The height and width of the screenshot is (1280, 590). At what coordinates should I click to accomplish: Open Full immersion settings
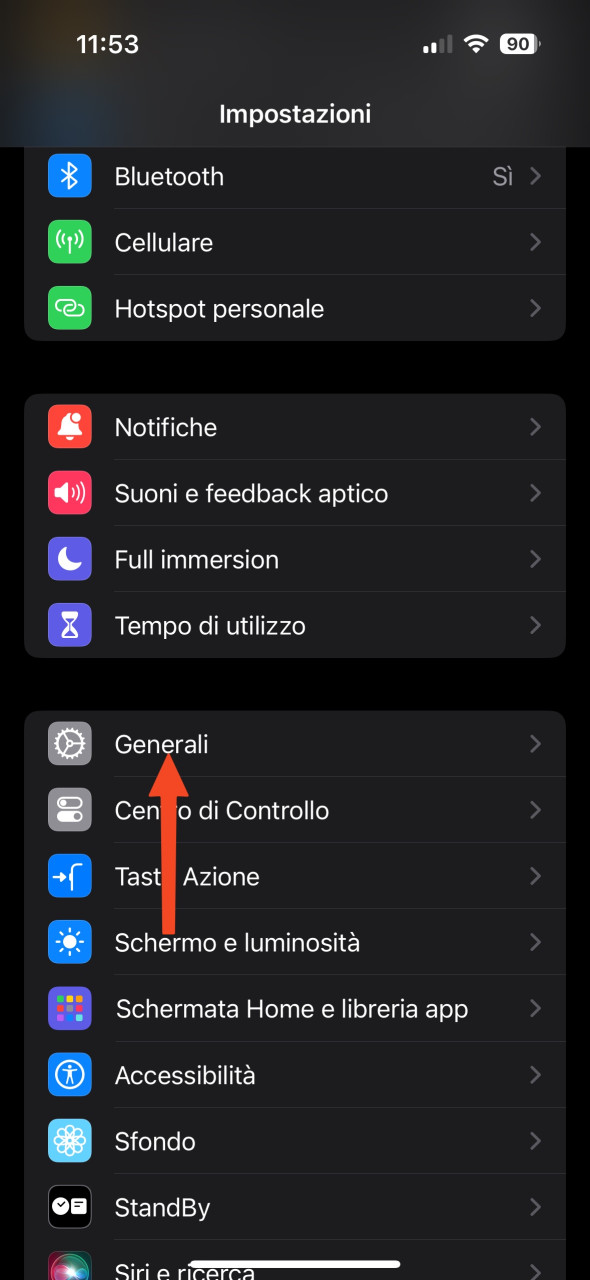(295, 559)
